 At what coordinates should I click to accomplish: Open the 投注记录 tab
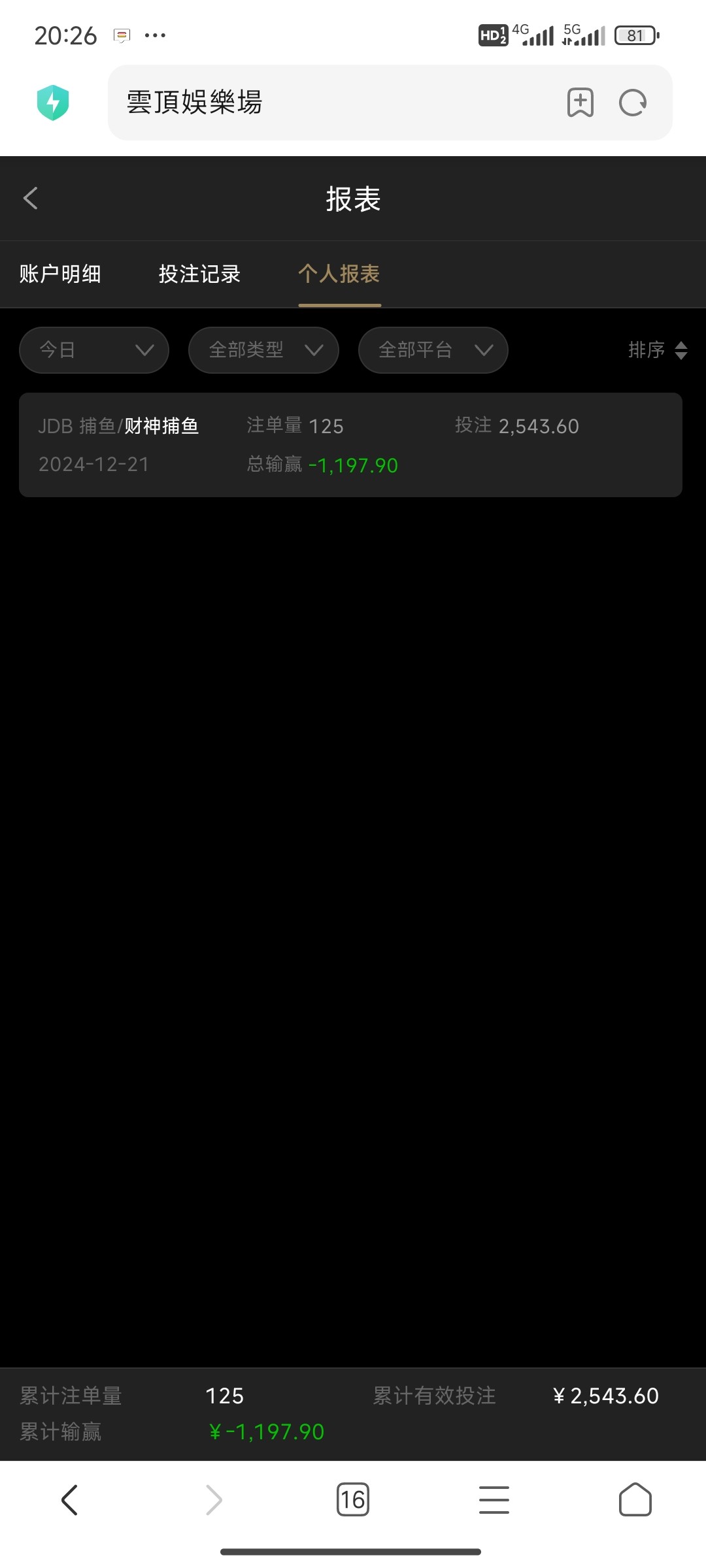click(199, 274)
